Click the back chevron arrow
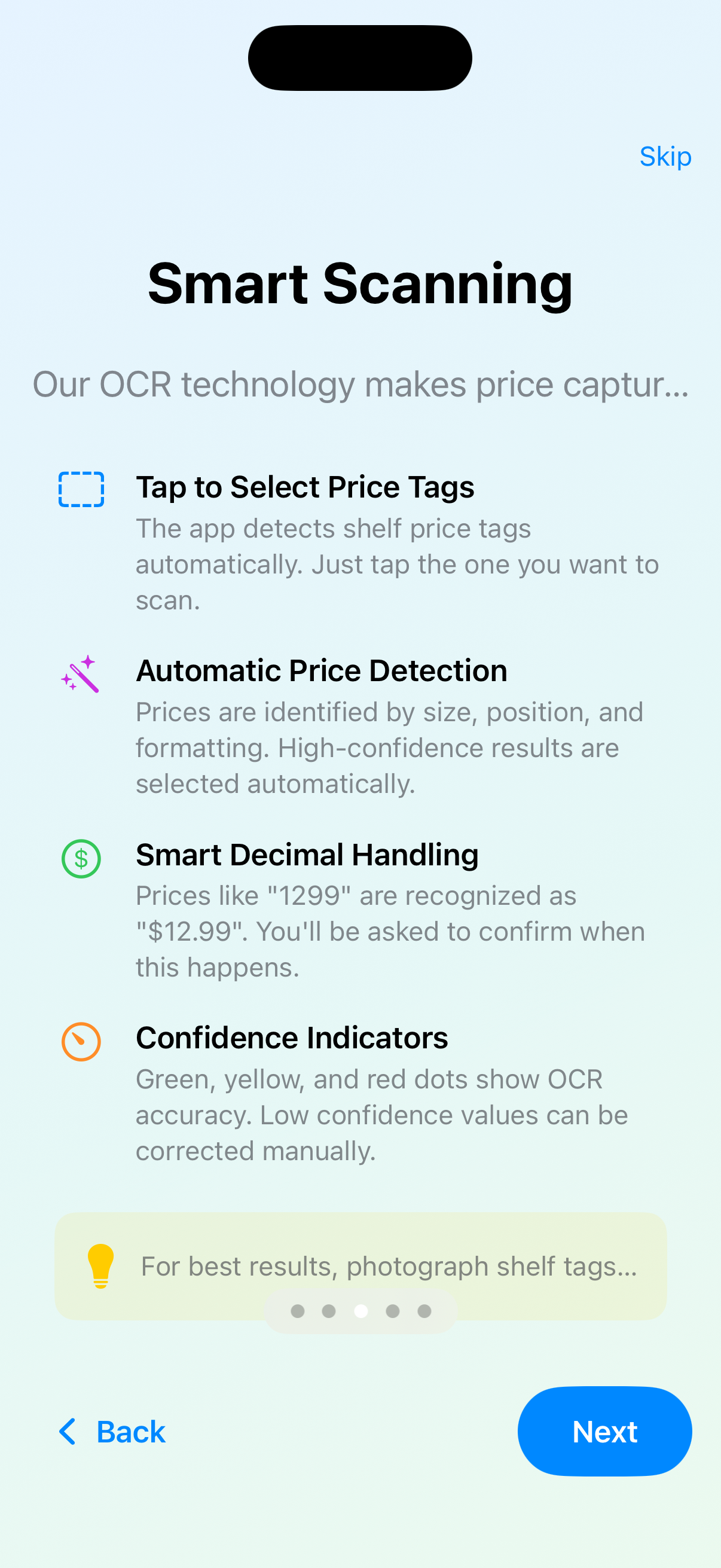The height and width of the screenshot is (1568, 721). click(x=68, y=1431)
